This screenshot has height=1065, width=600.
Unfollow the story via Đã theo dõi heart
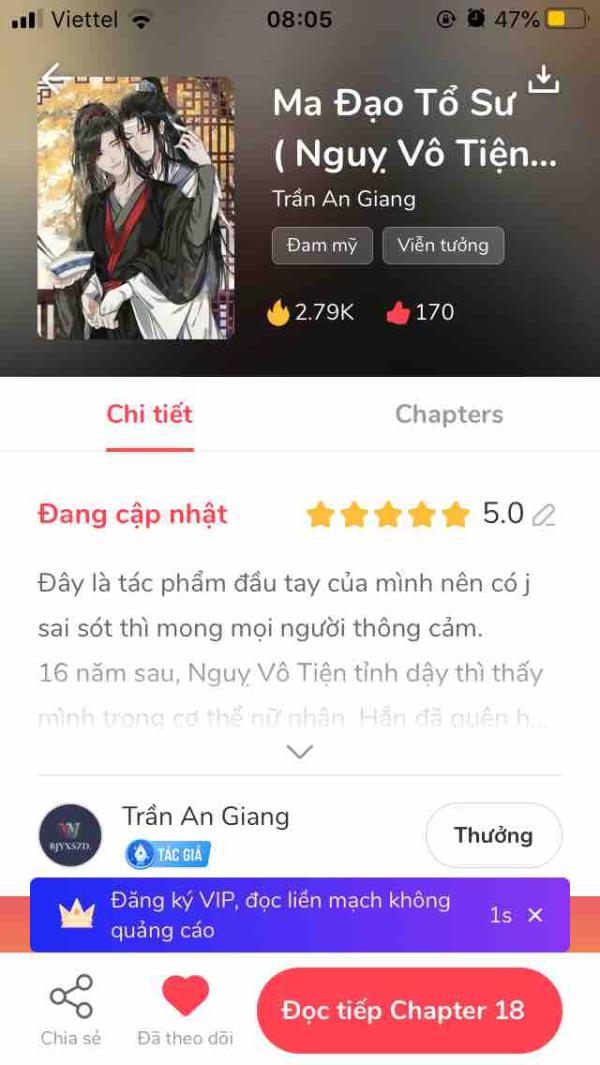(x=185, y=1008)
